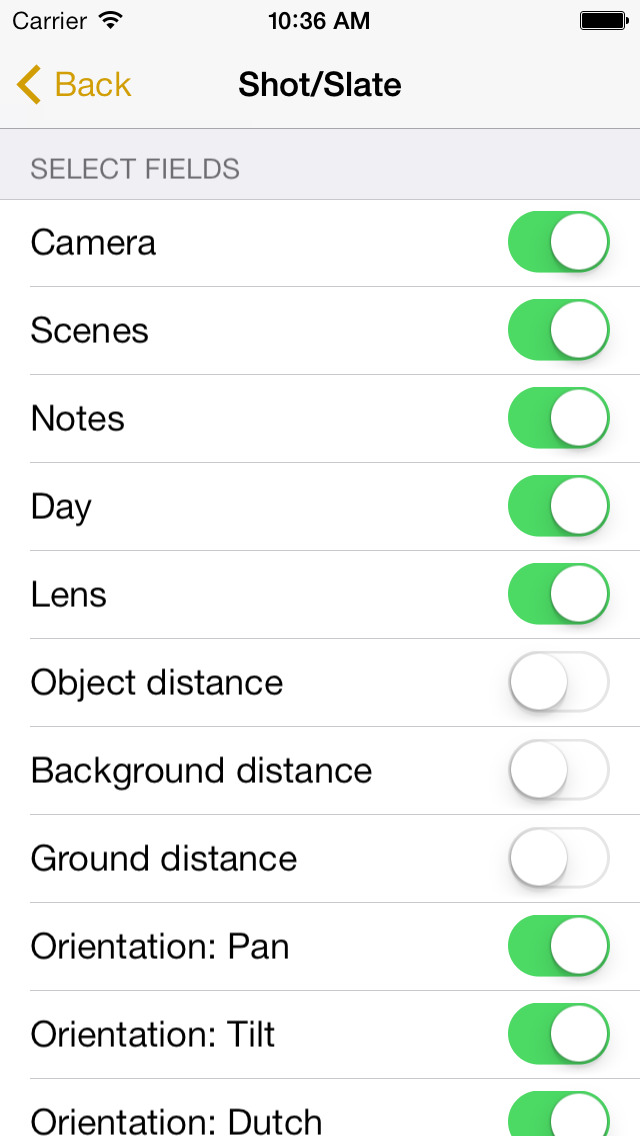Switch off the Day field
640x1136 pixels.
coord(559,506)
